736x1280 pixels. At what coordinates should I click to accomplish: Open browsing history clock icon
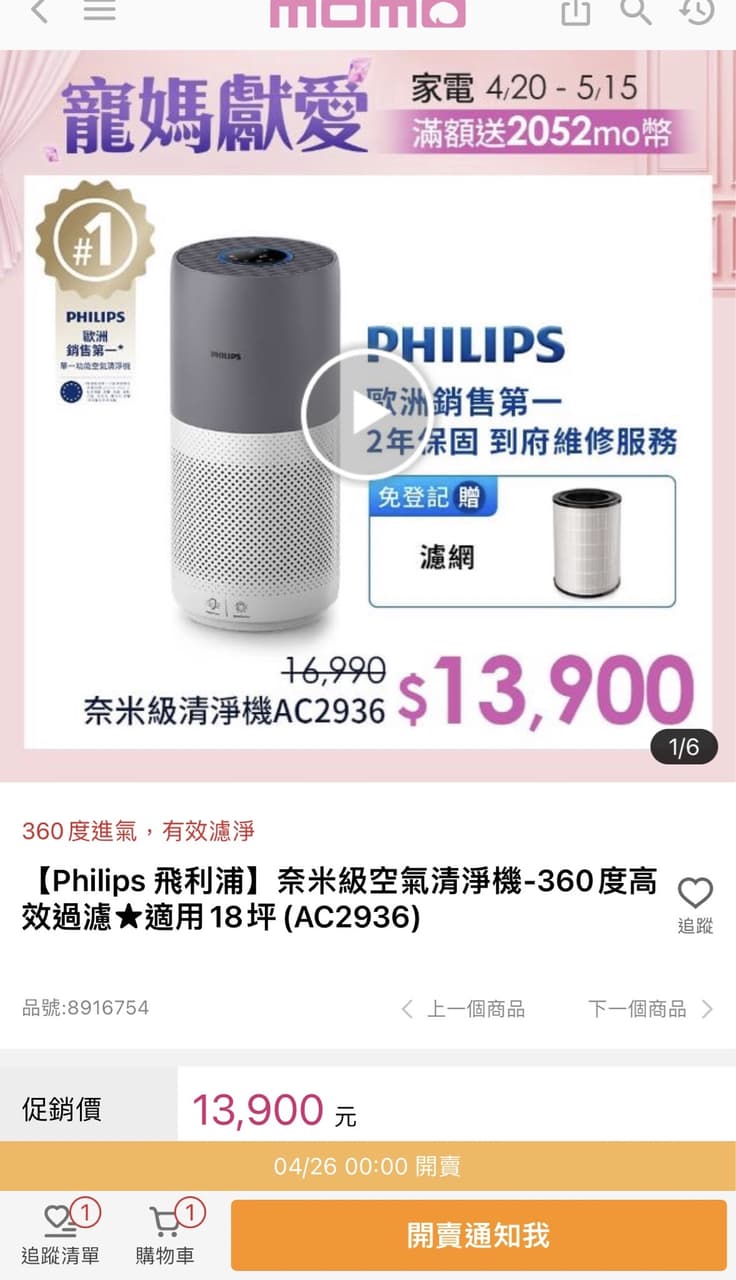697,10
